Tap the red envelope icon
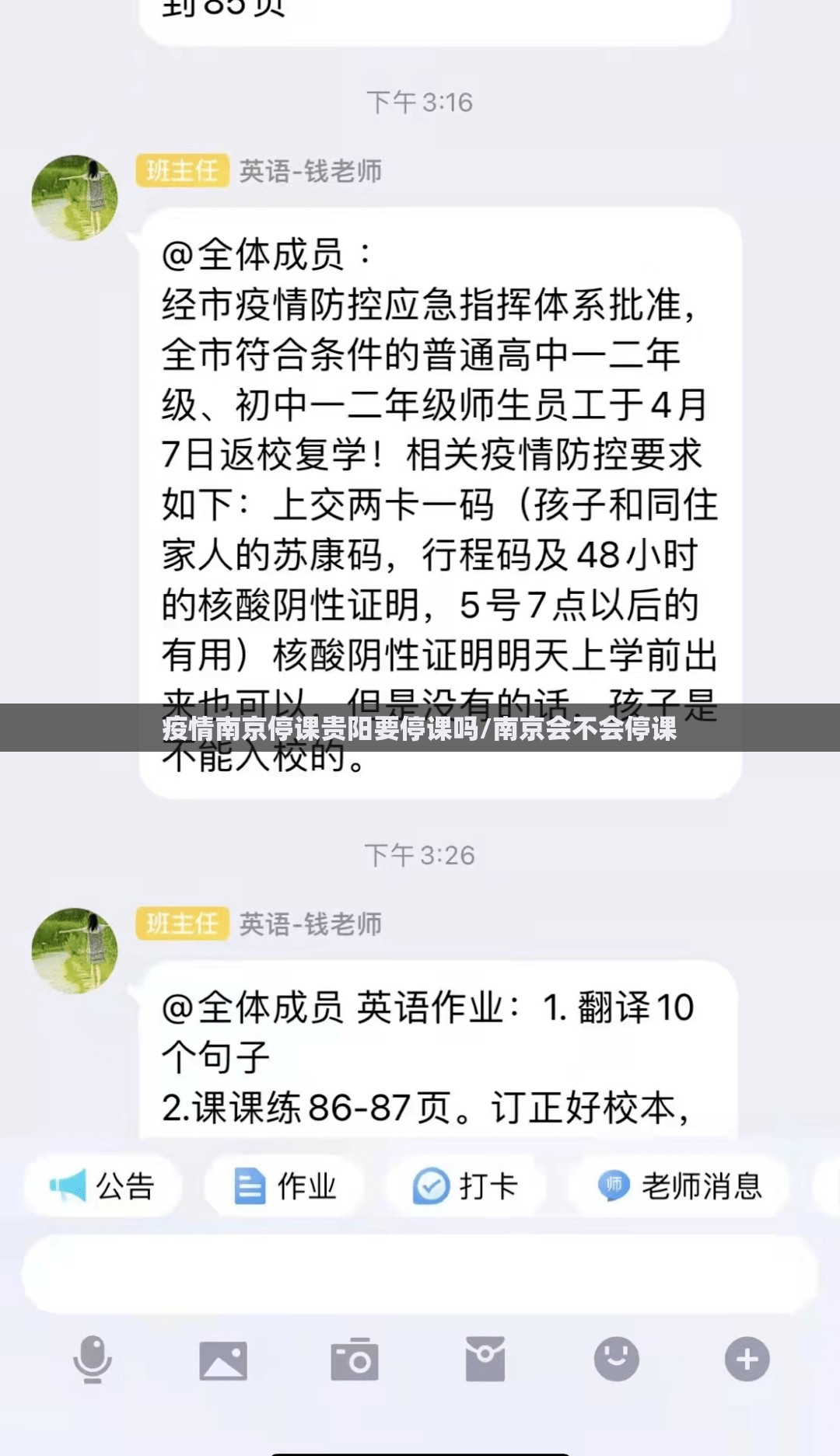840x1456 pixels. 485,1360
